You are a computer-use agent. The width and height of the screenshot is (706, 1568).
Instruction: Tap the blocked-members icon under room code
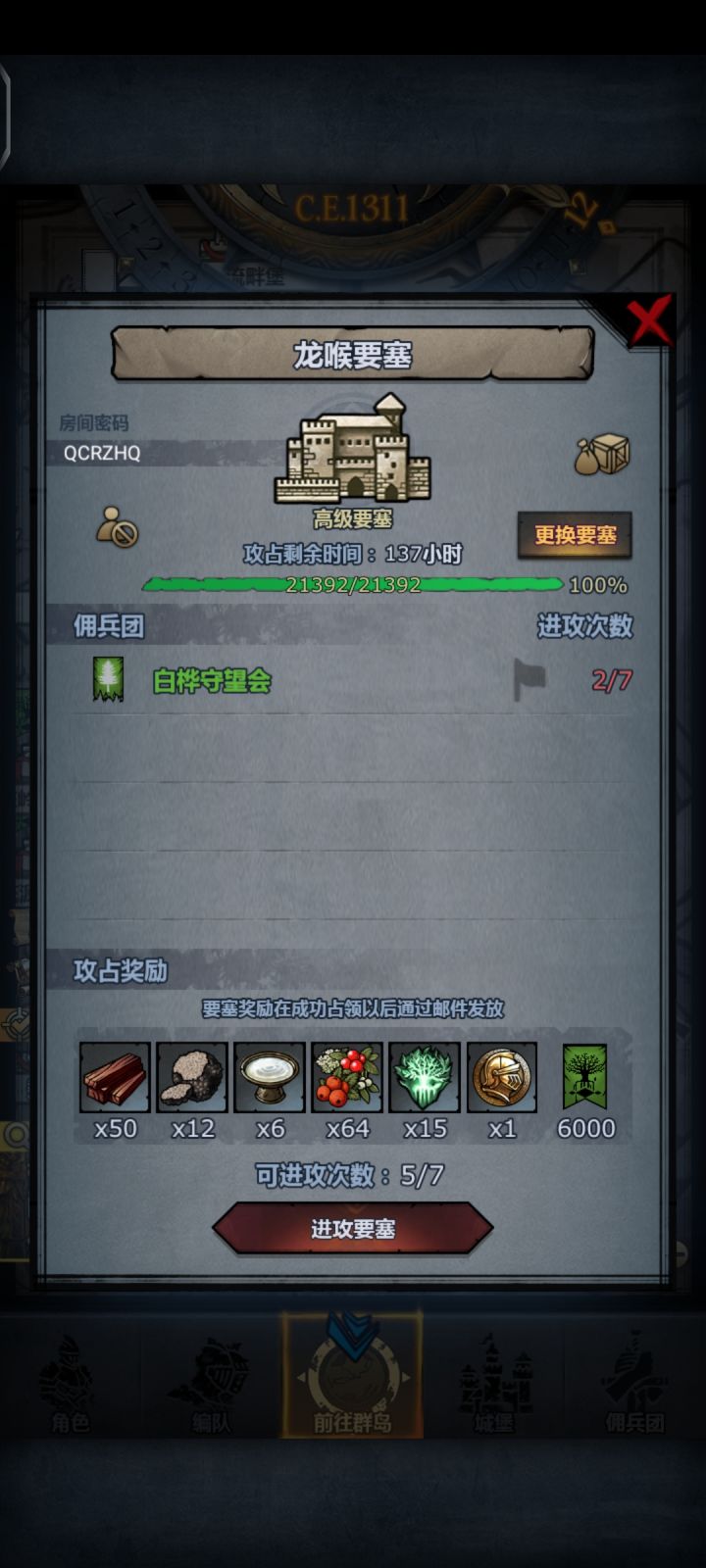point(117,526)
